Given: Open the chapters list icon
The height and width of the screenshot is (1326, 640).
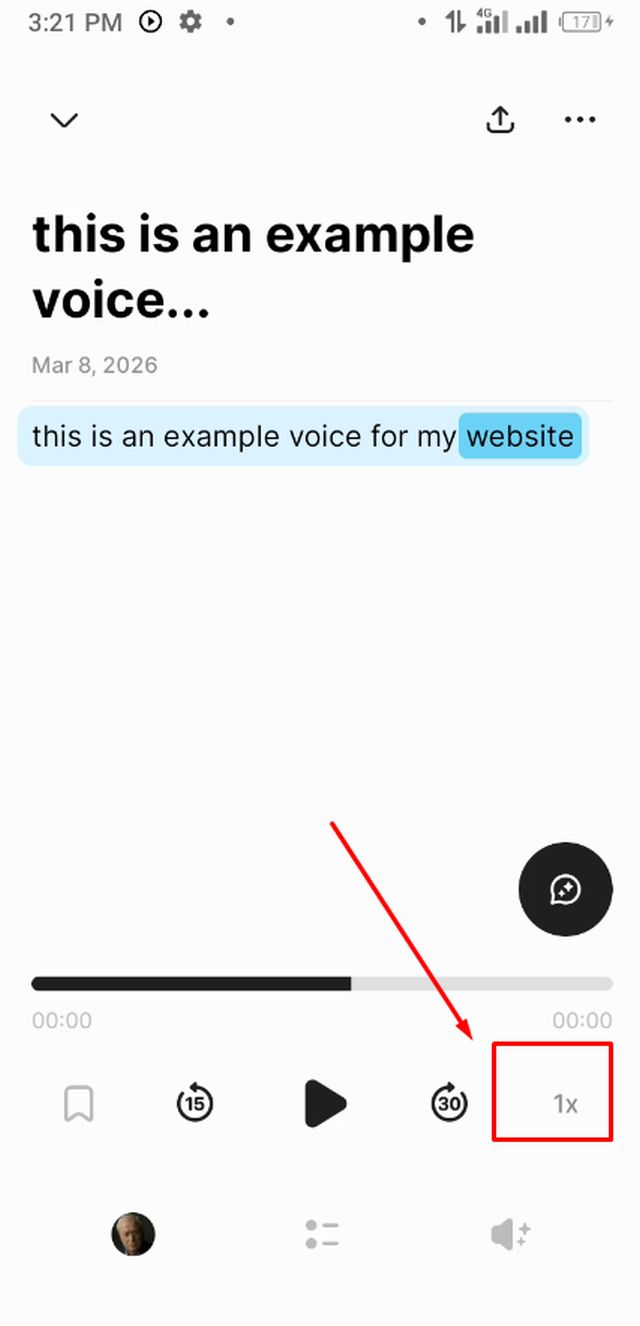Looking at the screenshot, I should pyautogui.click(x=322, y=1234).
